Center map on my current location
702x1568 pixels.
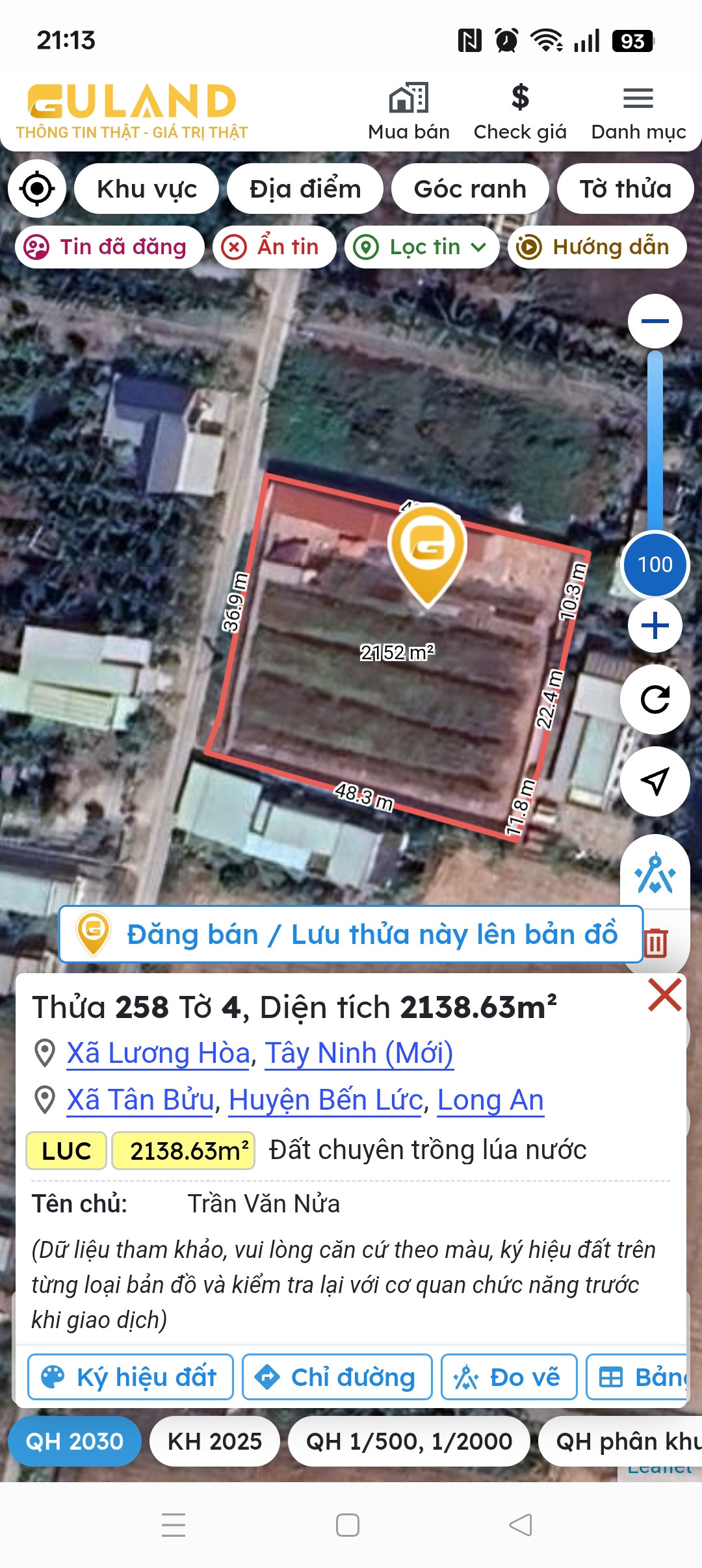click(x=37, y=189)
